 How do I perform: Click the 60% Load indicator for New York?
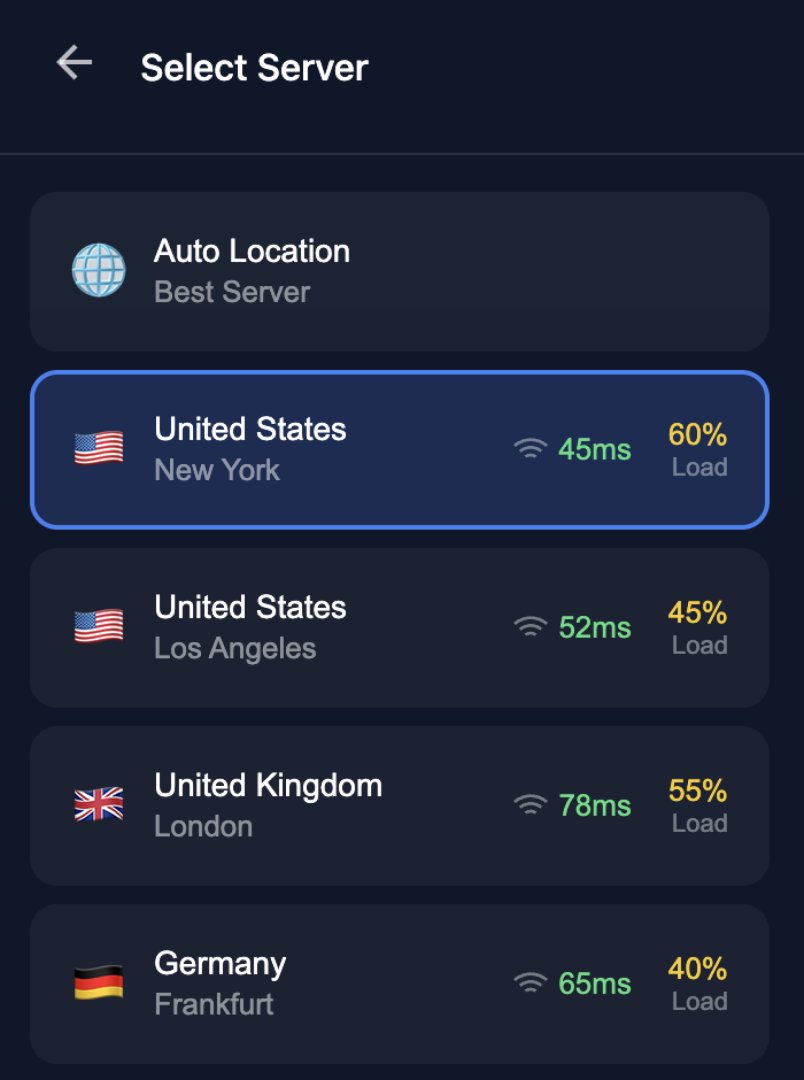point(700,450)
